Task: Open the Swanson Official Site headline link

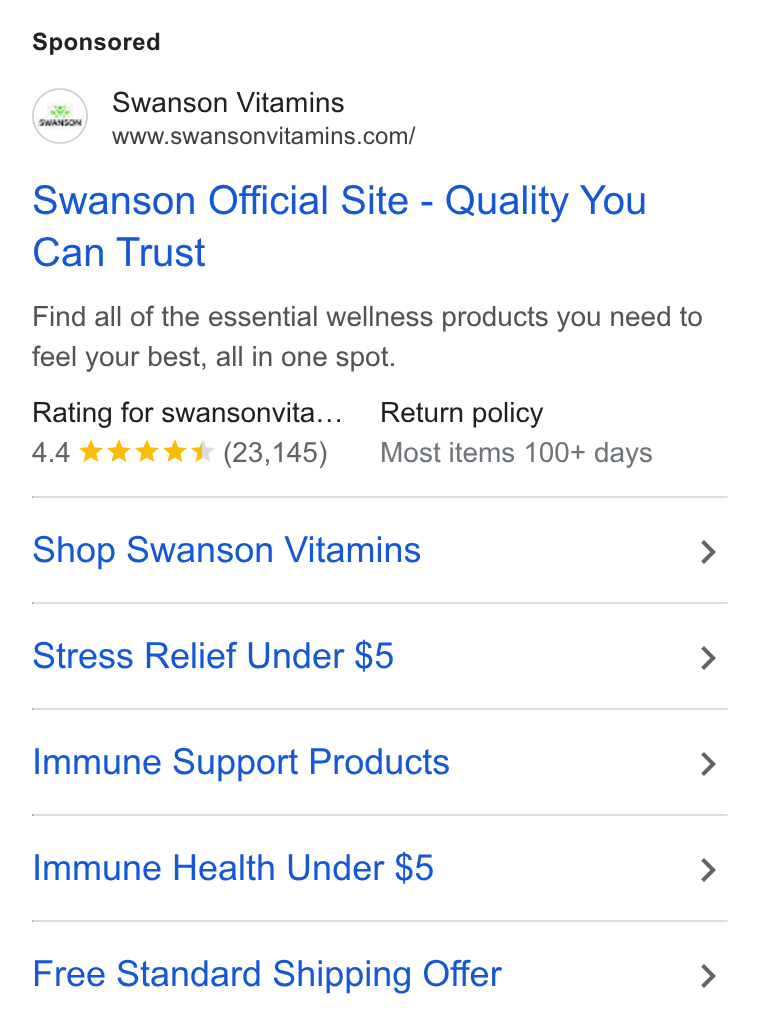Action: pyautogui.click(x=339, y=226)
